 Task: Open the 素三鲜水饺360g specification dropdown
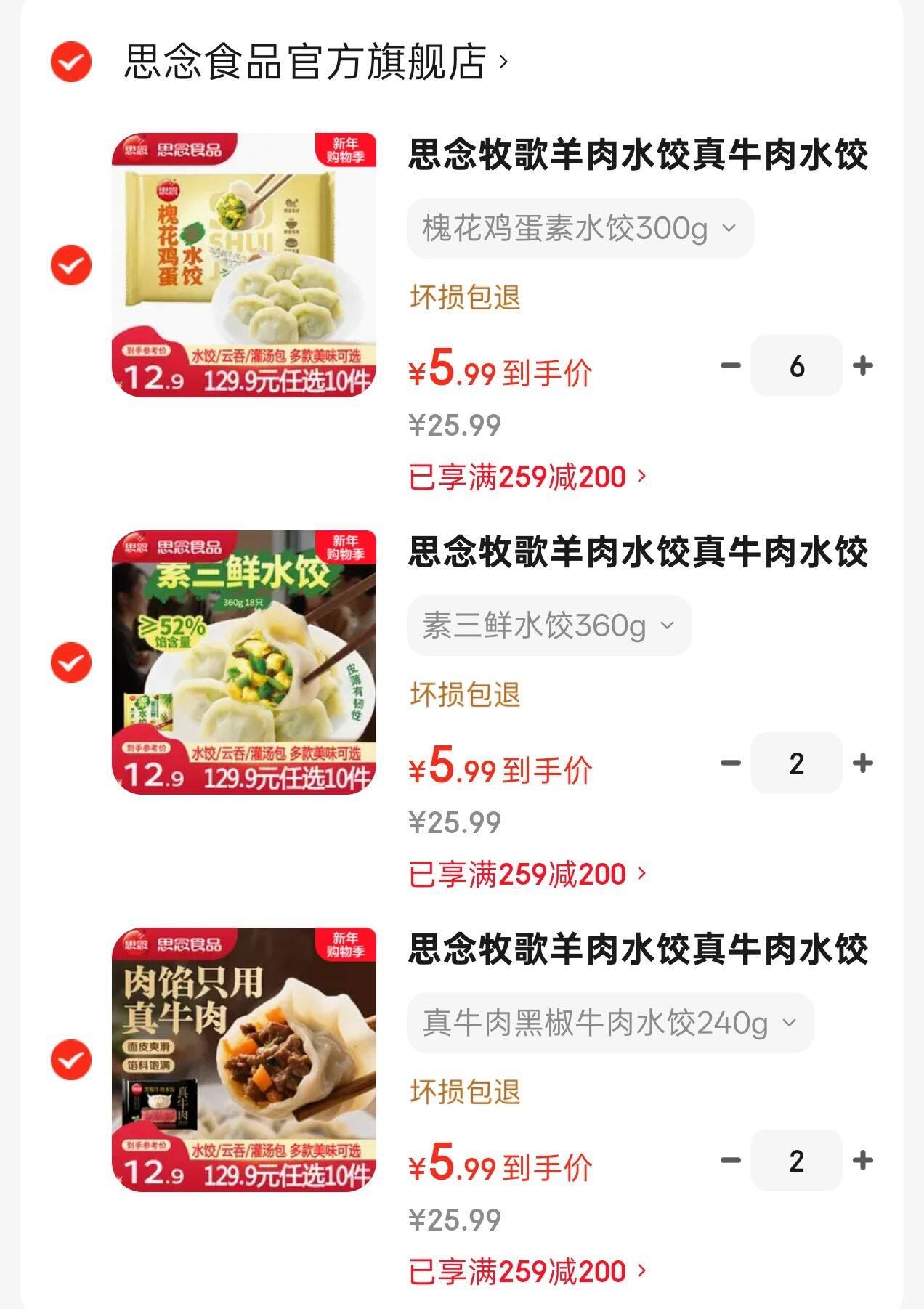pyautogui.click(x=550, y=625)
